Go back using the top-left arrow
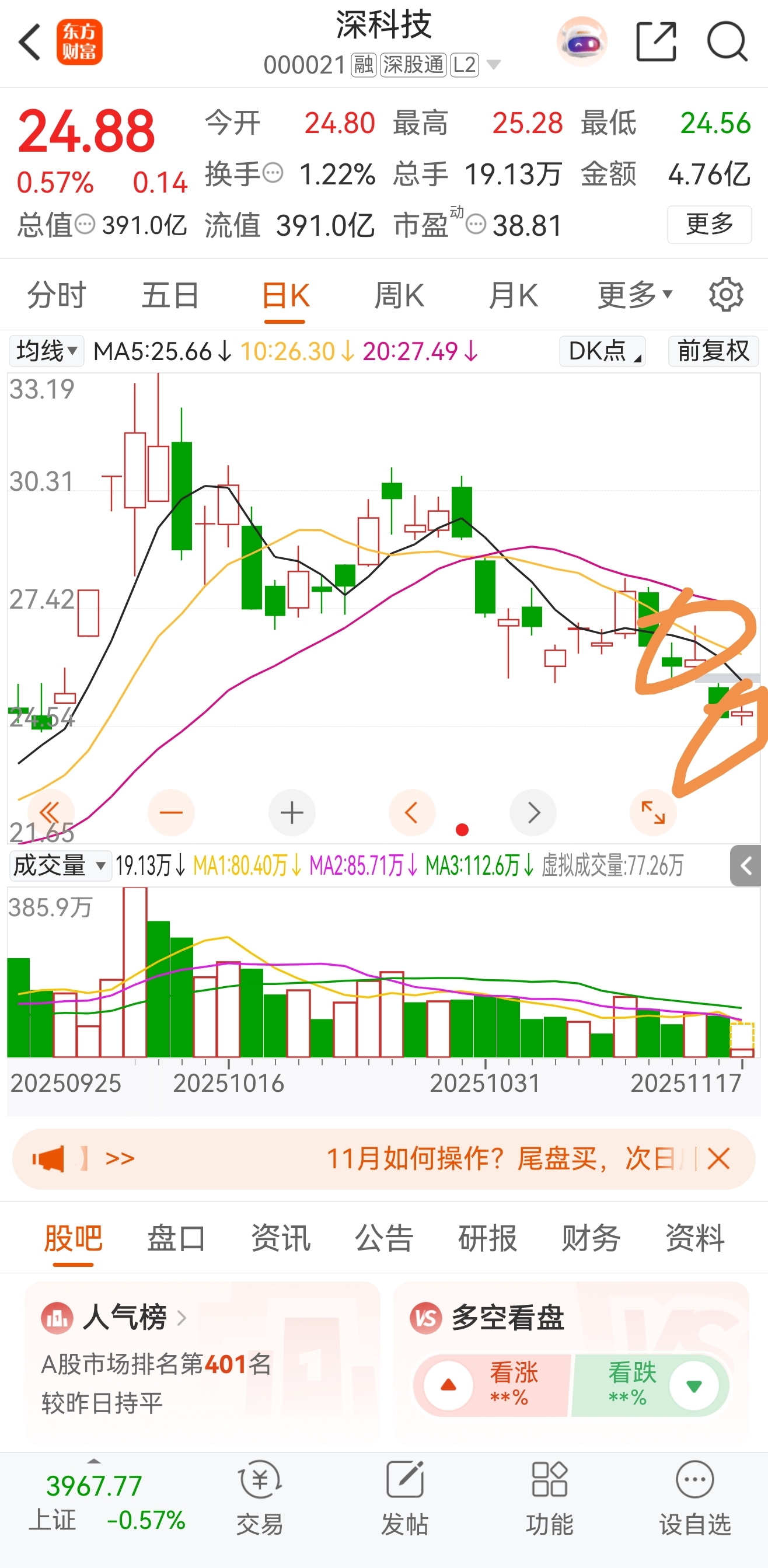The height and width of the screenshot is (1568, 768). click(29, 42)
